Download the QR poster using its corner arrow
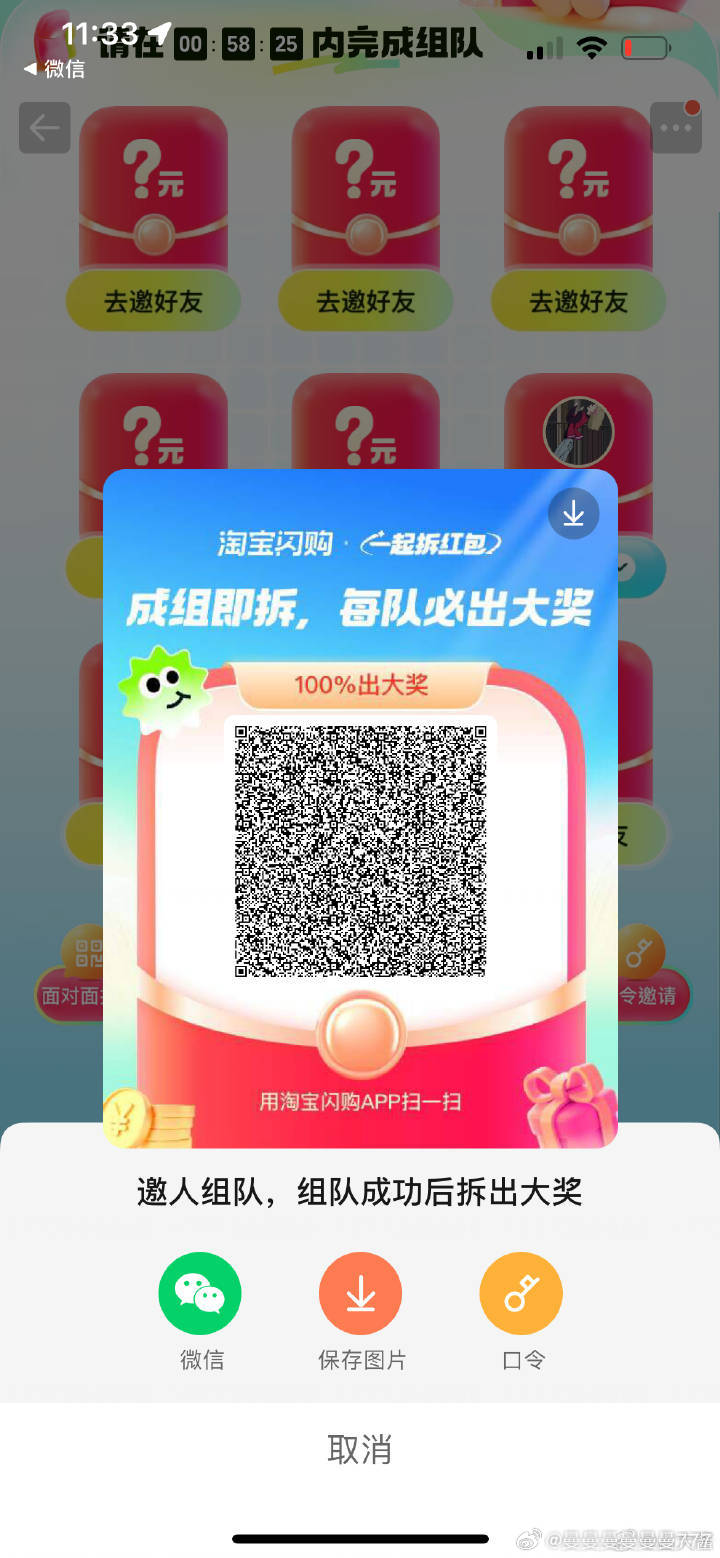The width and height of the screenshot is (720, 1558). pos(573,514)
